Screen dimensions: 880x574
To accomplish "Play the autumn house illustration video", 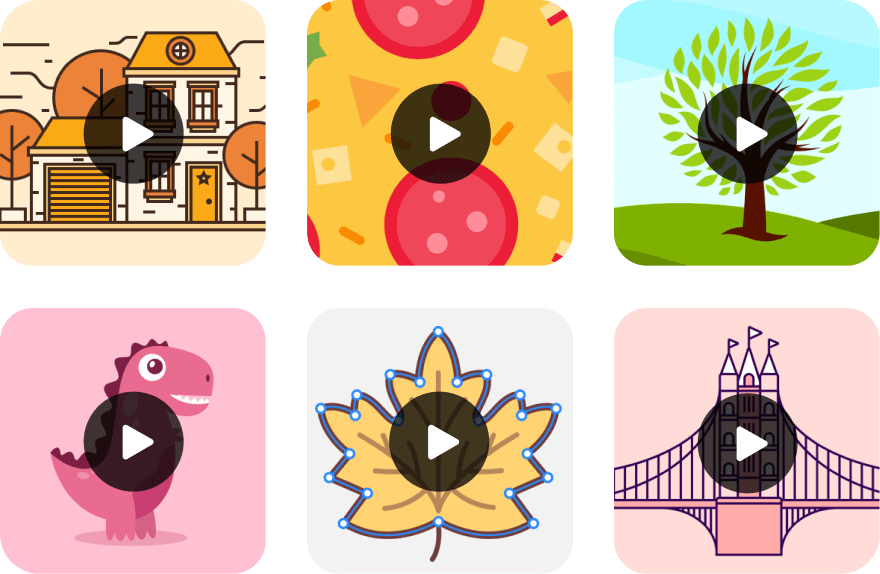I will click(133, 134).
